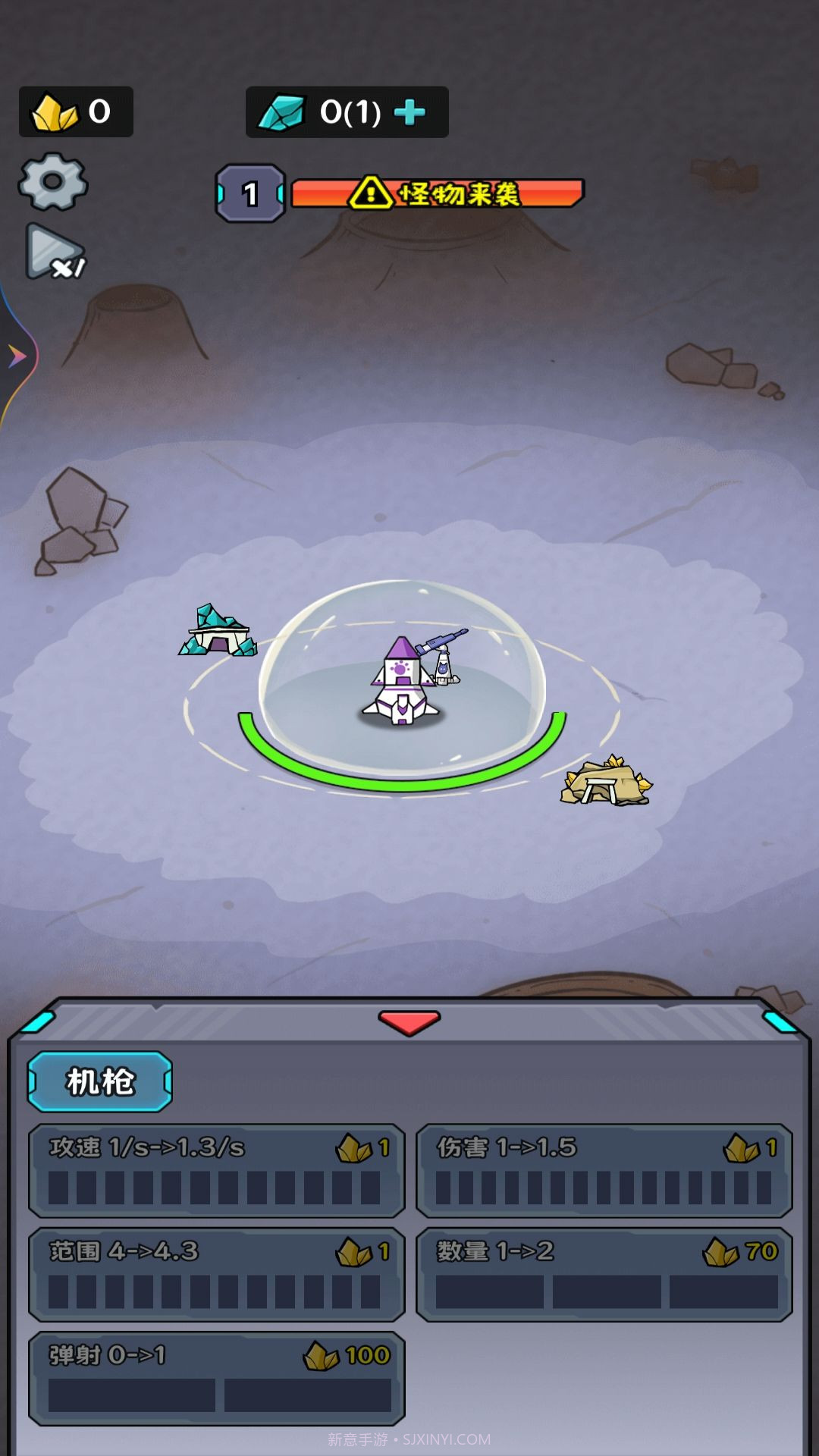Open the settings gear icon
This screenshot has height=1456, width=819.
coord(52,182)
